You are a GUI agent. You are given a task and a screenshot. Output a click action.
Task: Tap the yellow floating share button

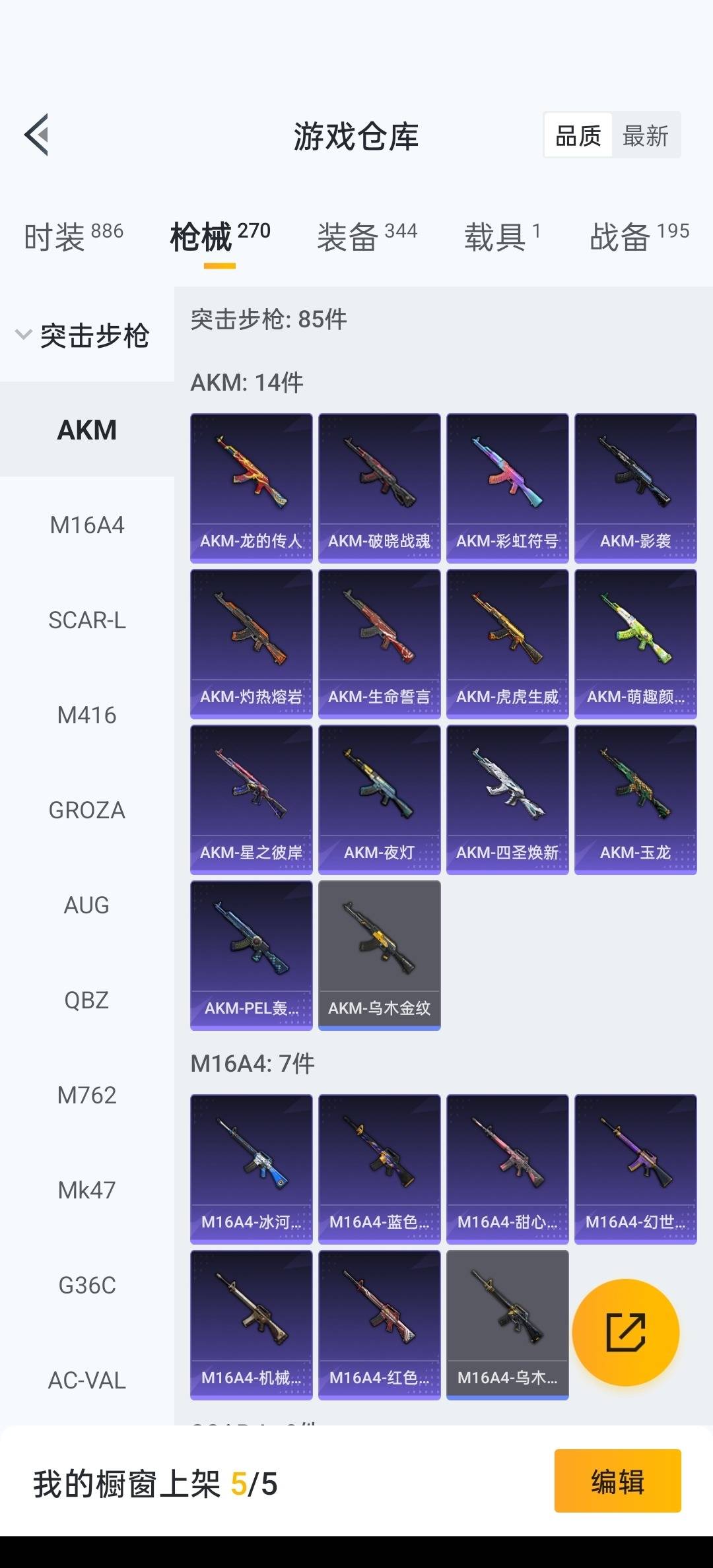click(x=625, y=1332)
